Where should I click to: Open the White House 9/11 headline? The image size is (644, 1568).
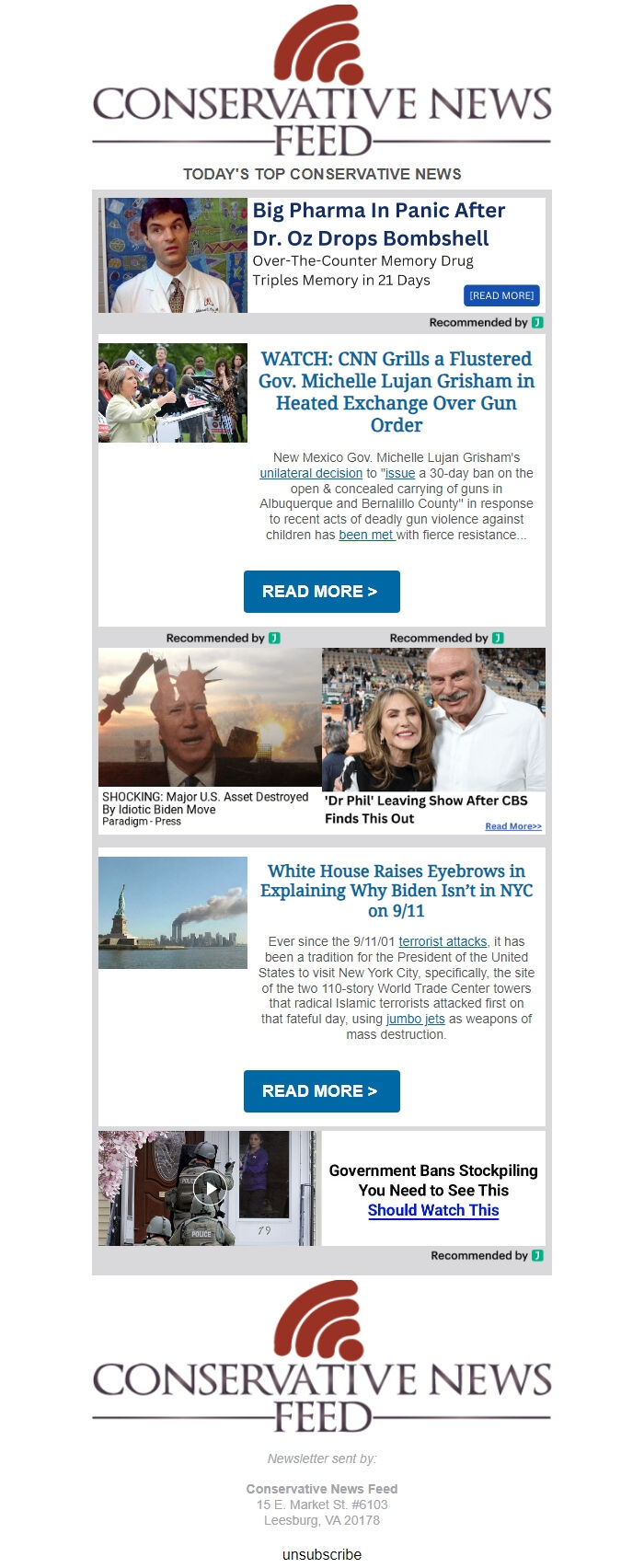pos(397,891)
